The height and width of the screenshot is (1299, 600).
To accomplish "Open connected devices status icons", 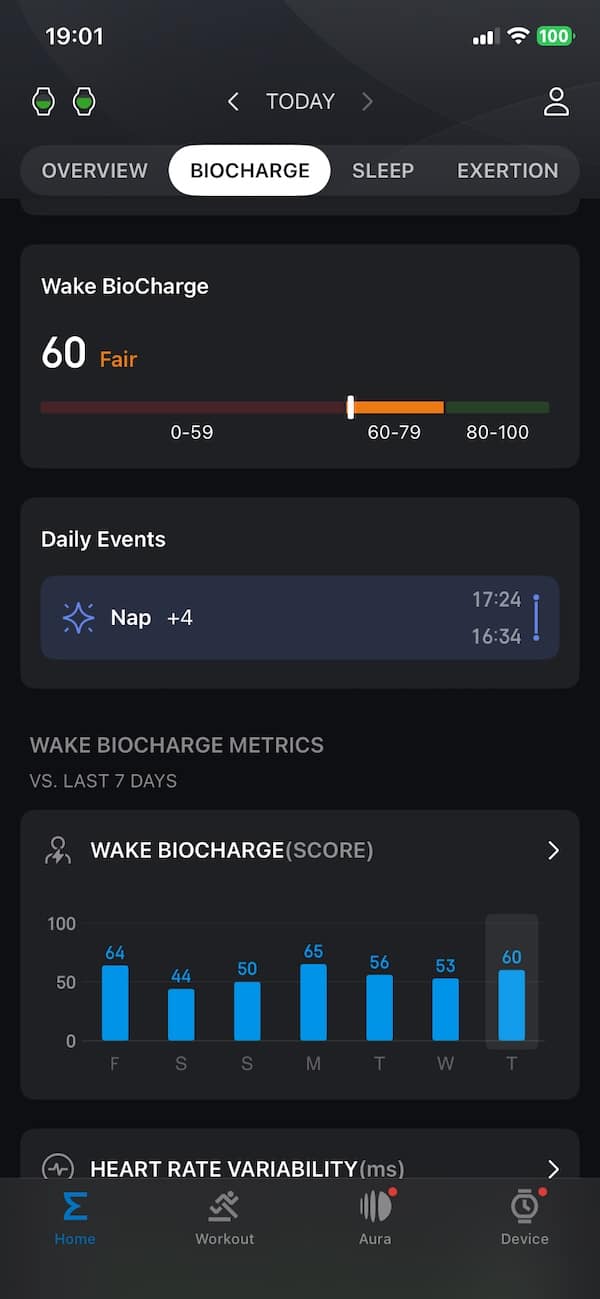I will (64, 101).
